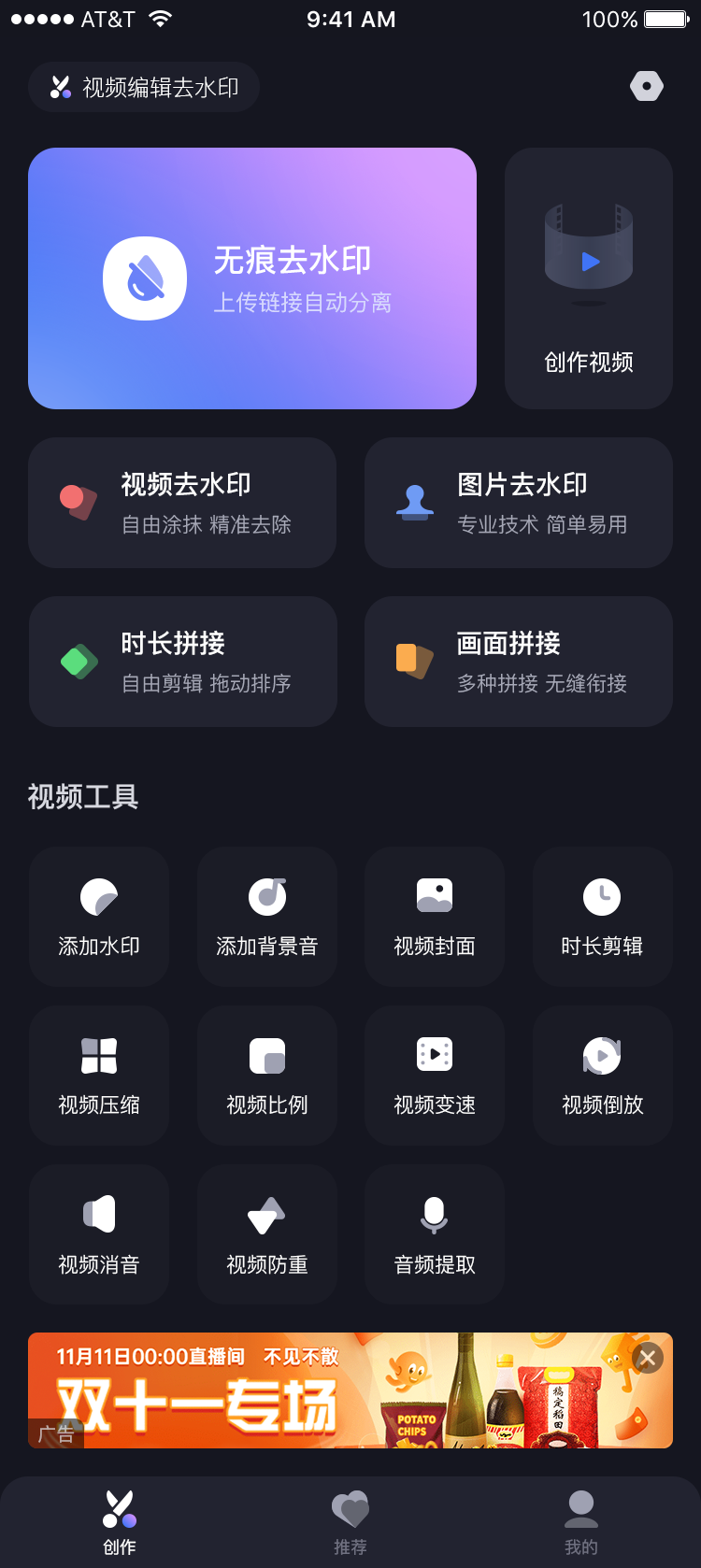Choose 添加背景音 tool

point(267,917)
